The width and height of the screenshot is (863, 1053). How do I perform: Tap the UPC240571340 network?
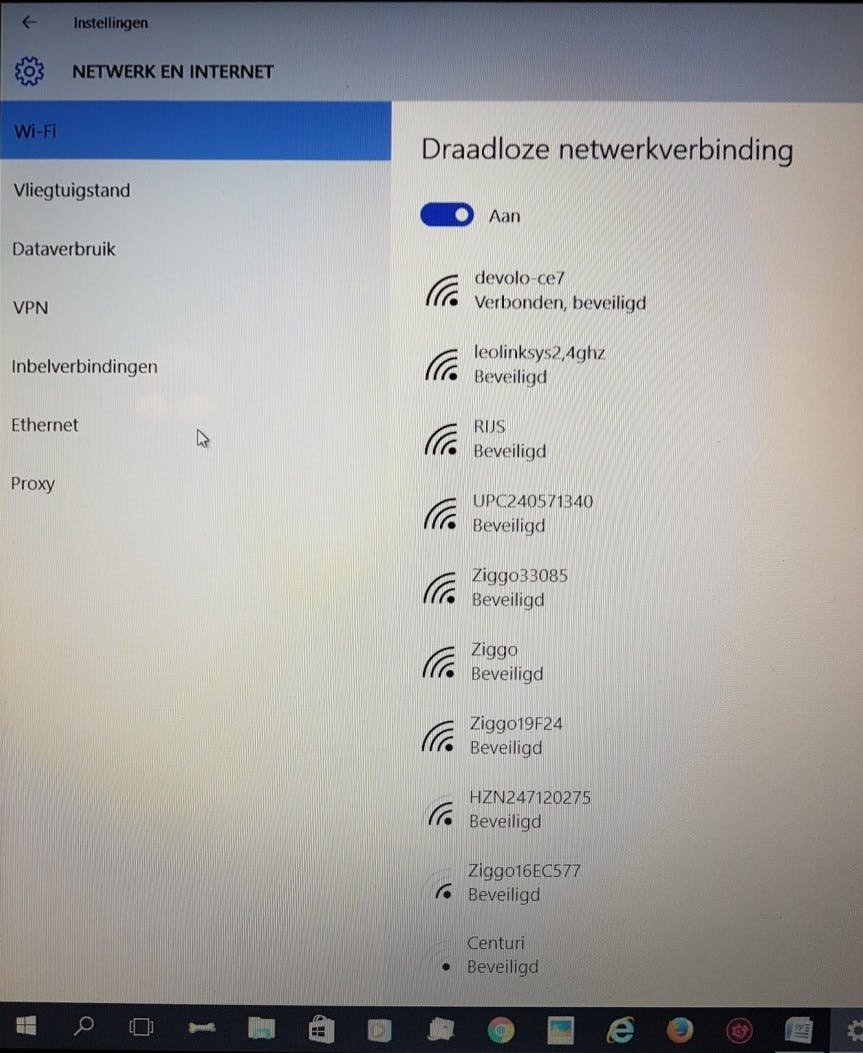coord(530,512)
